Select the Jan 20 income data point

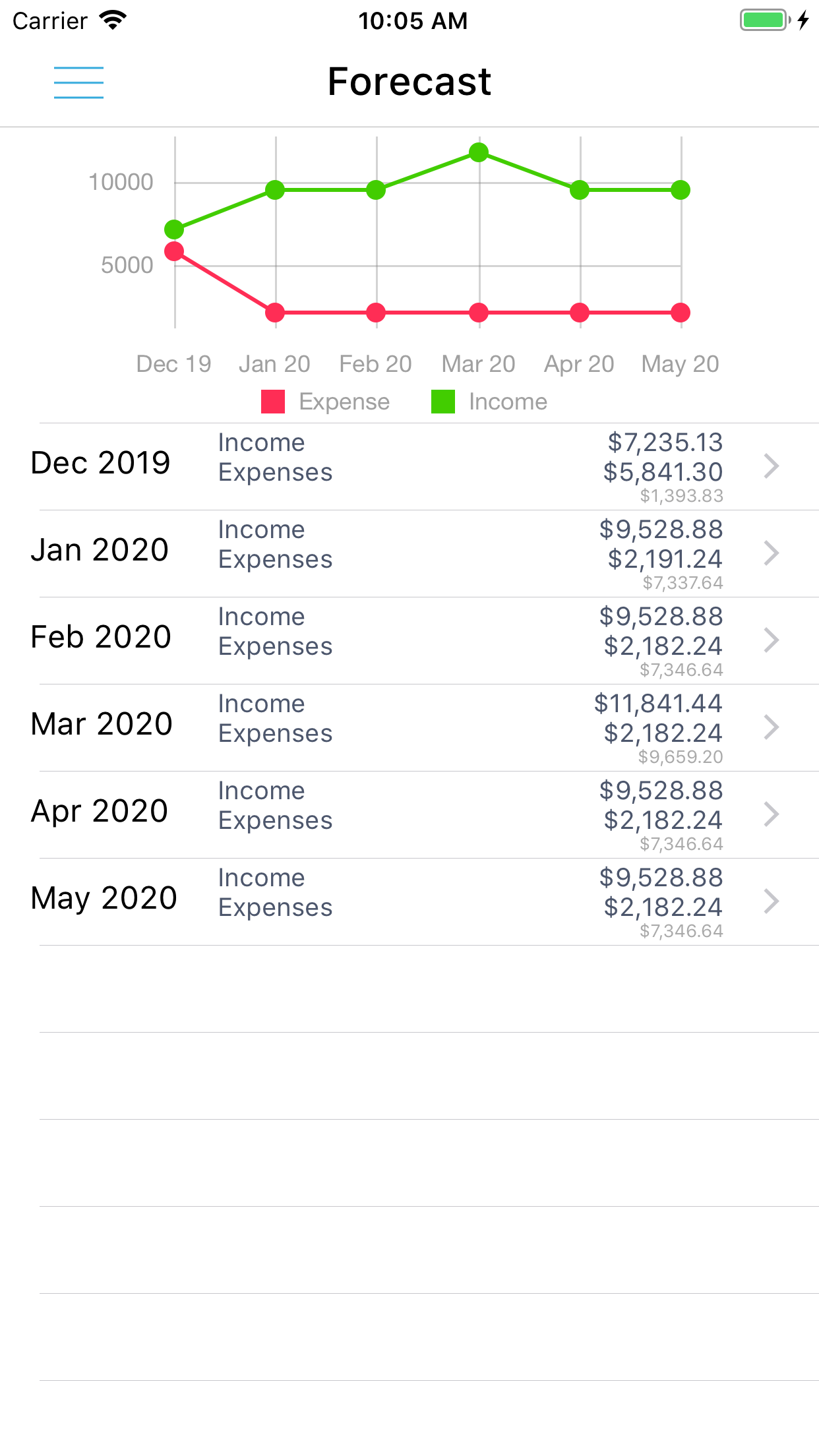(x=274, y=190)
